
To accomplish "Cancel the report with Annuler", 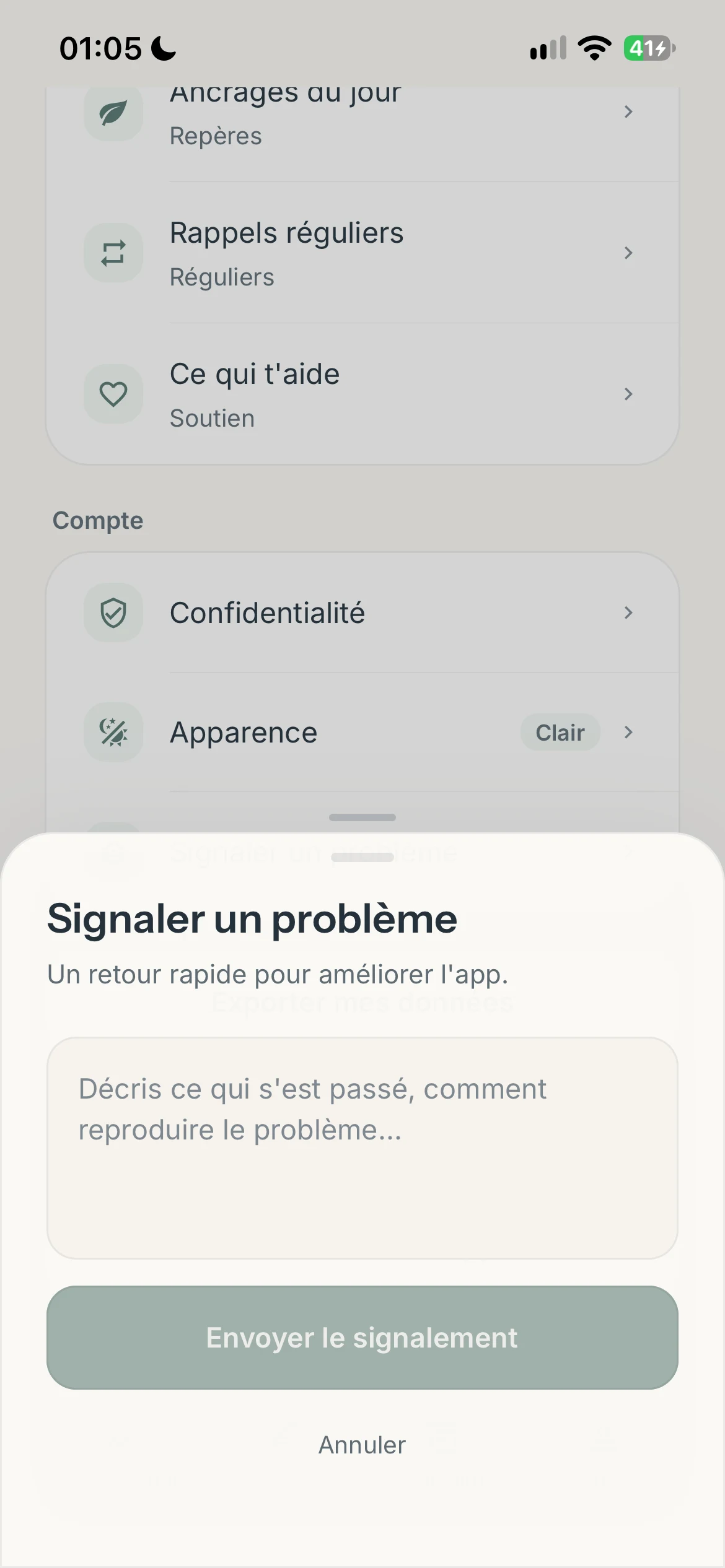I will (362, 1445).
